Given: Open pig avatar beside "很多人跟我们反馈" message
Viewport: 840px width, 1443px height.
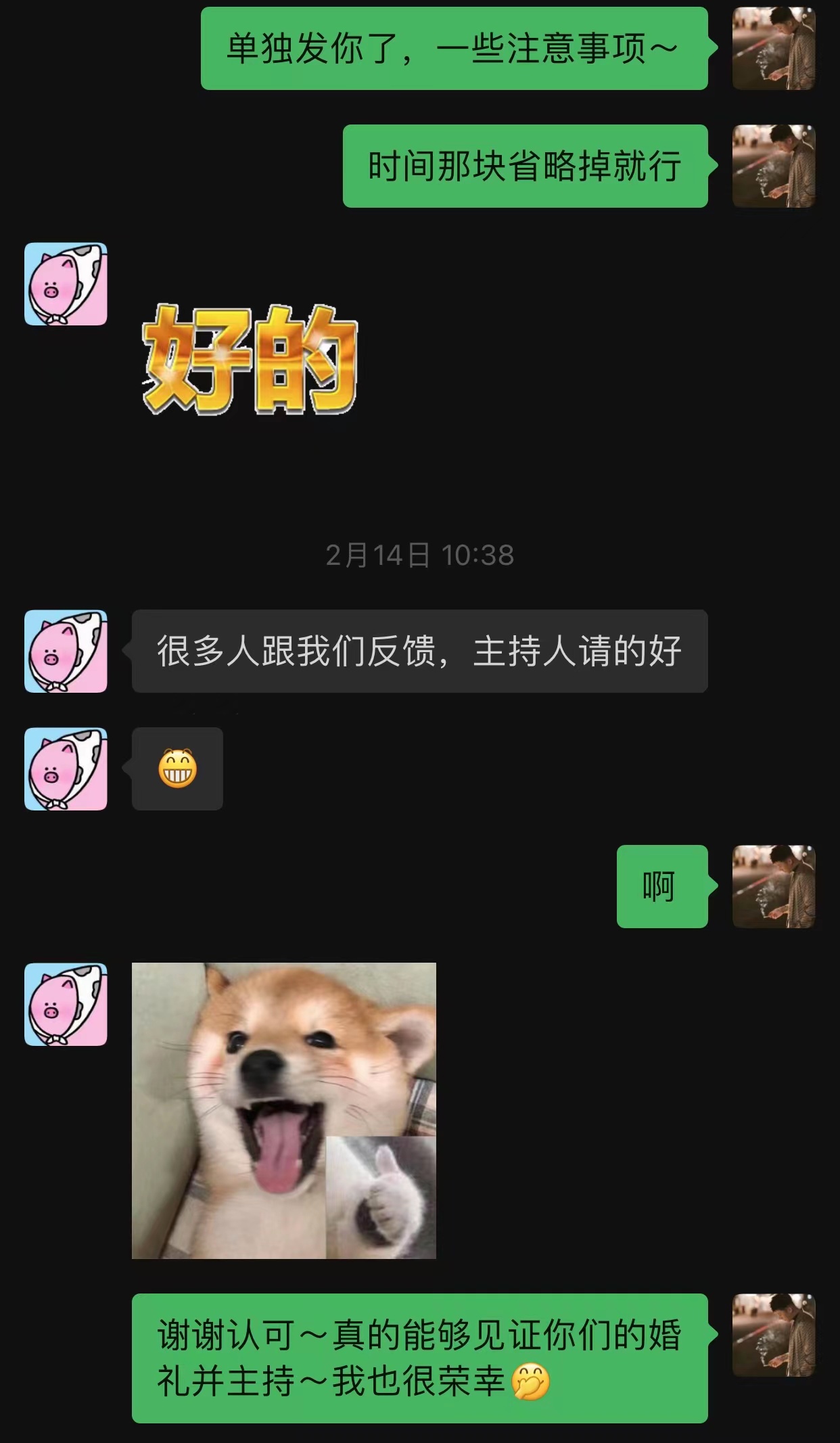Looking at the screenshot, I should click(66, 651).
